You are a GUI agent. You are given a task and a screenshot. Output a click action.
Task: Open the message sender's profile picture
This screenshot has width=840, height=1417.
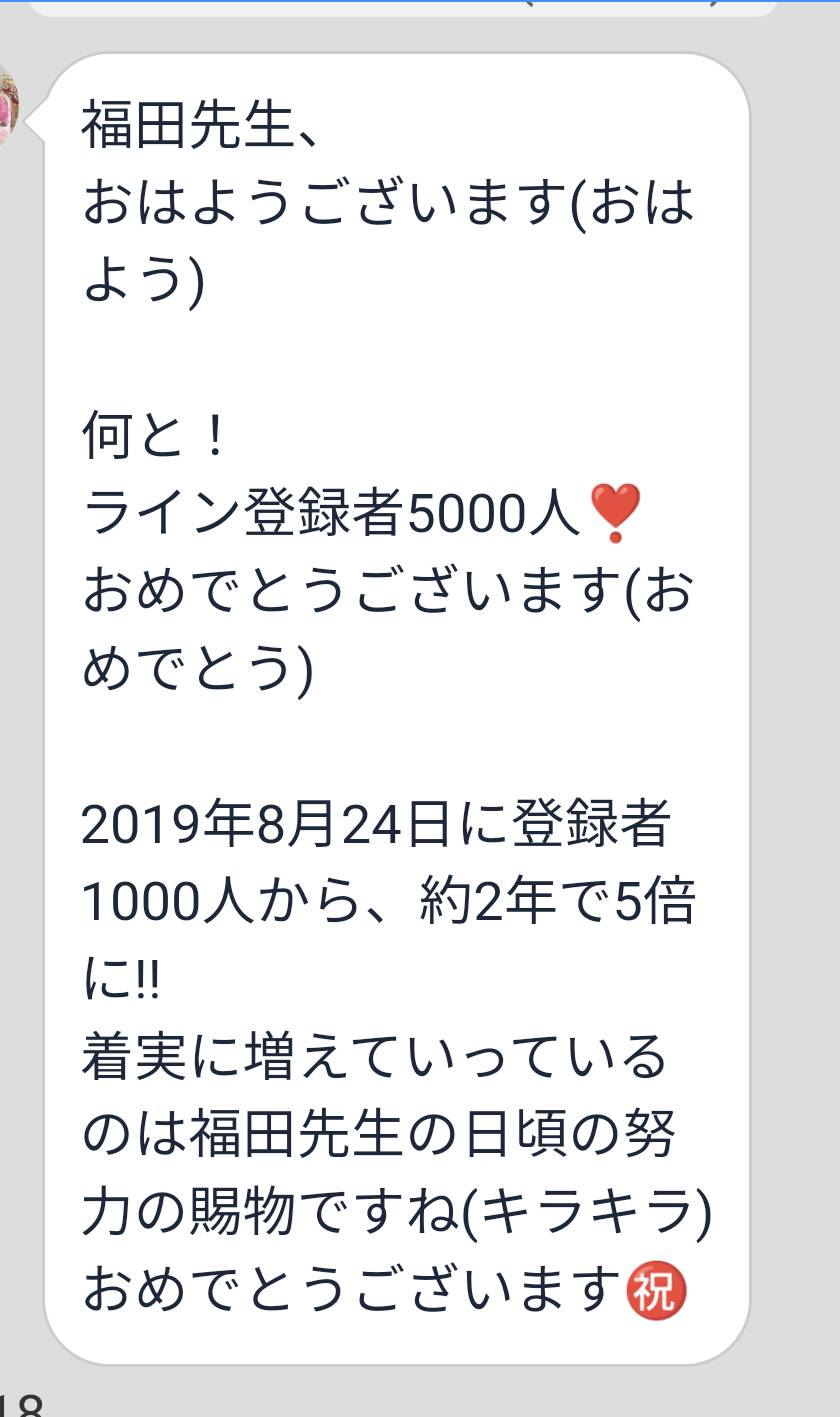pos(8,103)
